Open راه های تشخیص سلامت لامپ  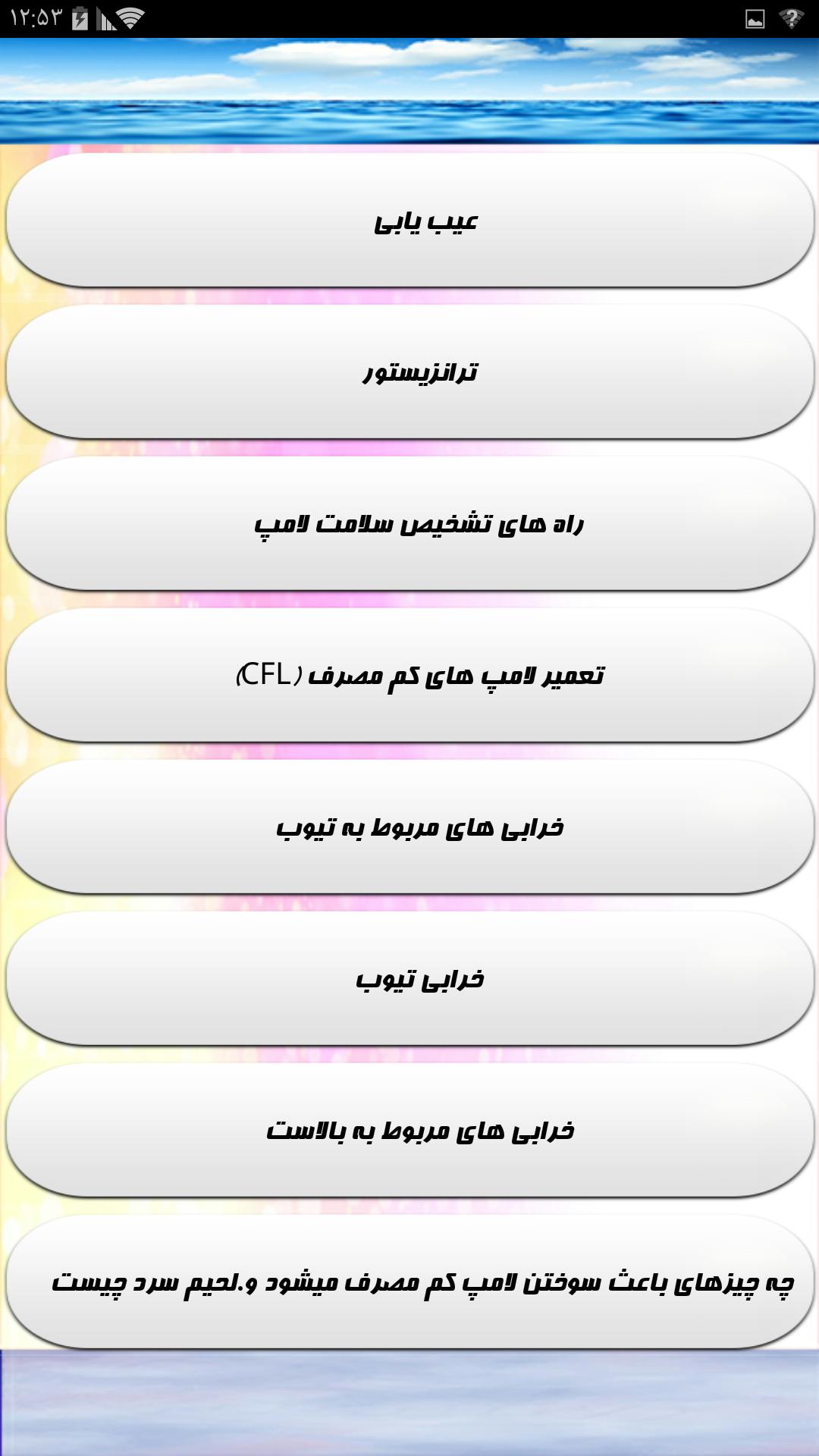pos(409,524)
